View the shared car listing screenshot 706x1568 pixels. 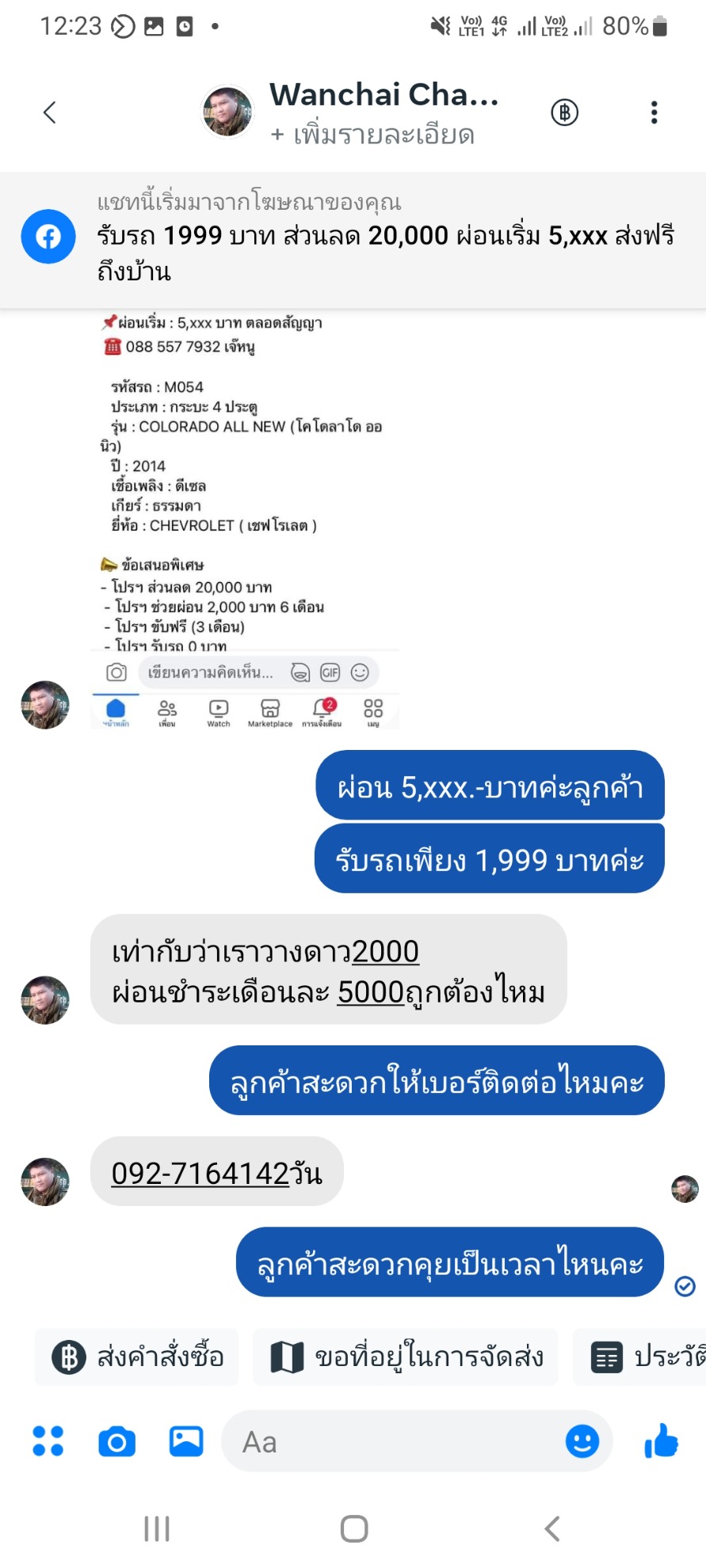(245, 519)
